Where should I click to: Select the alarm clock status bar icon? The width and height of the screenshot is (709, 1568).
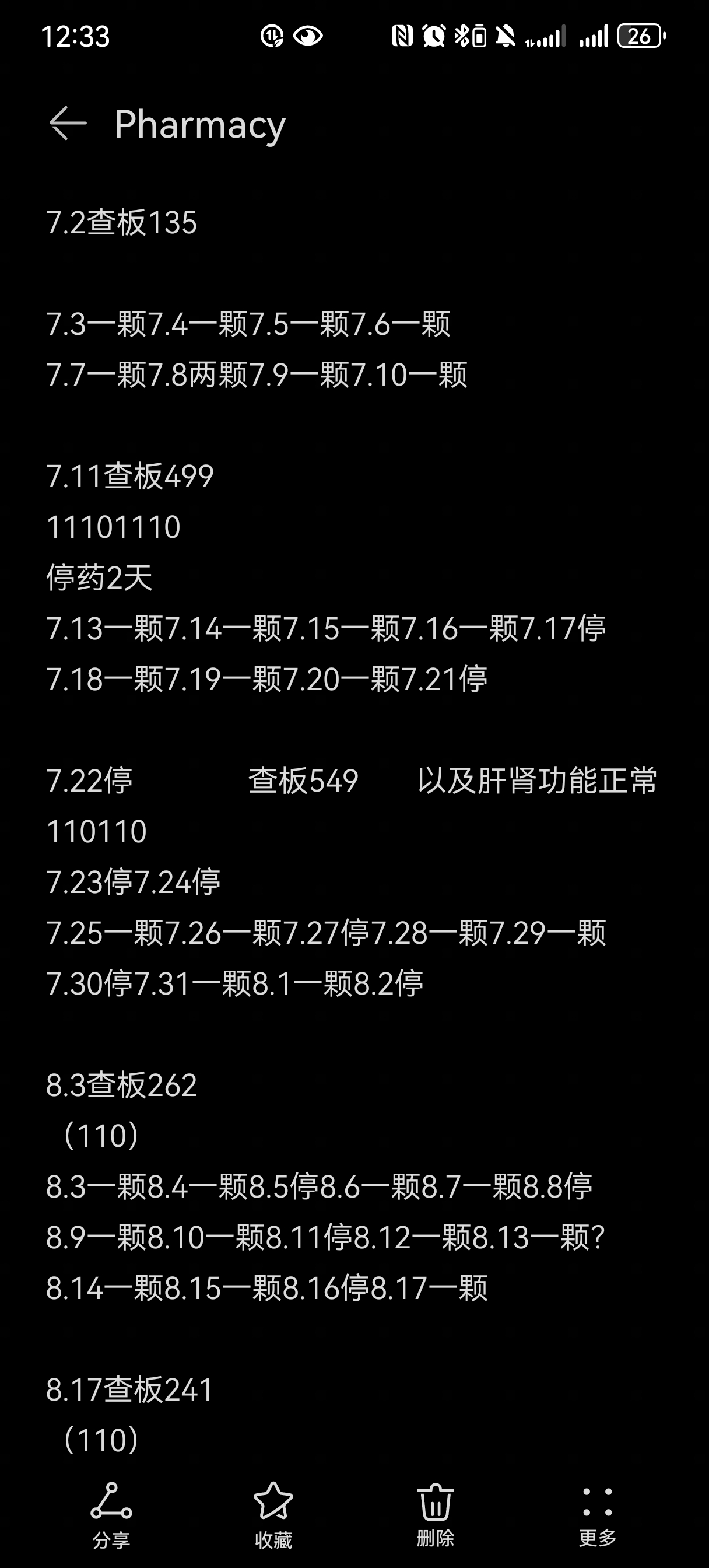[x=434, y=37]
